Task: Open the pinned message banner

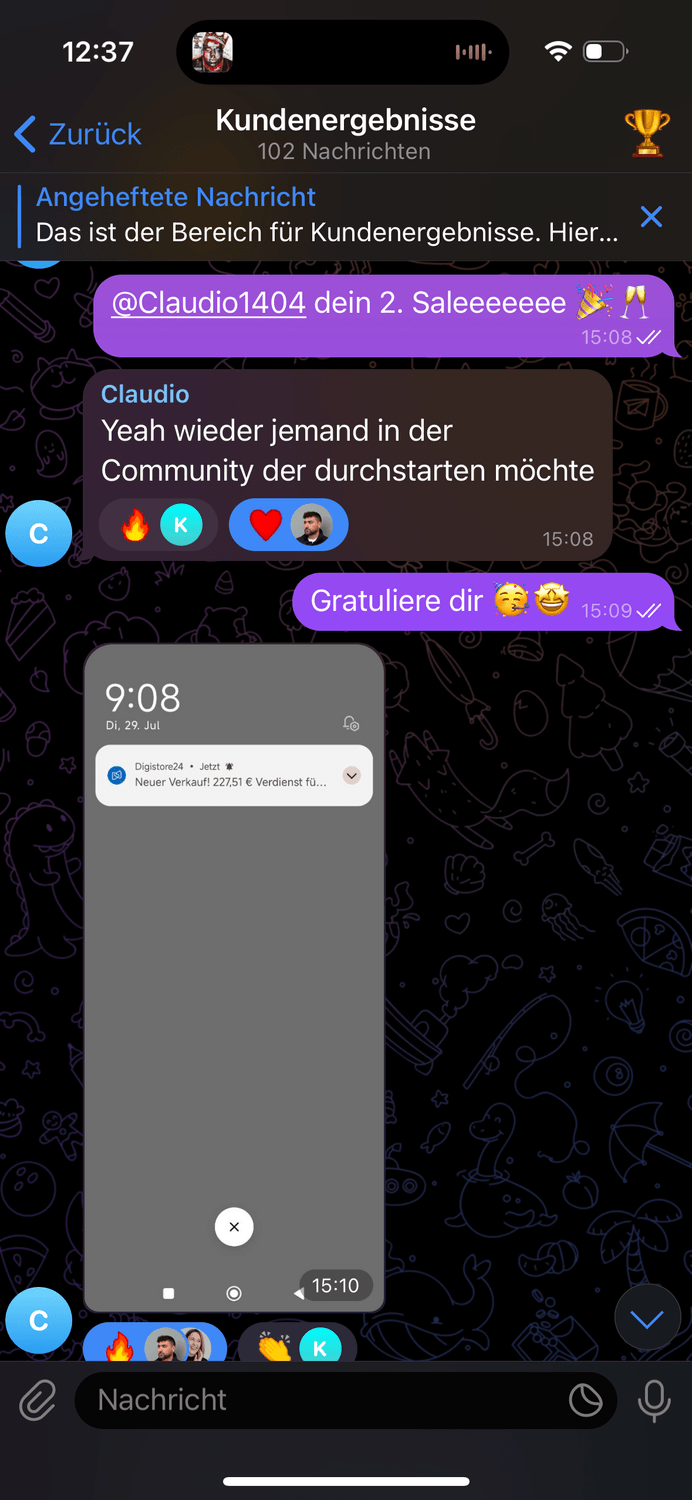Action: [320, 215]
